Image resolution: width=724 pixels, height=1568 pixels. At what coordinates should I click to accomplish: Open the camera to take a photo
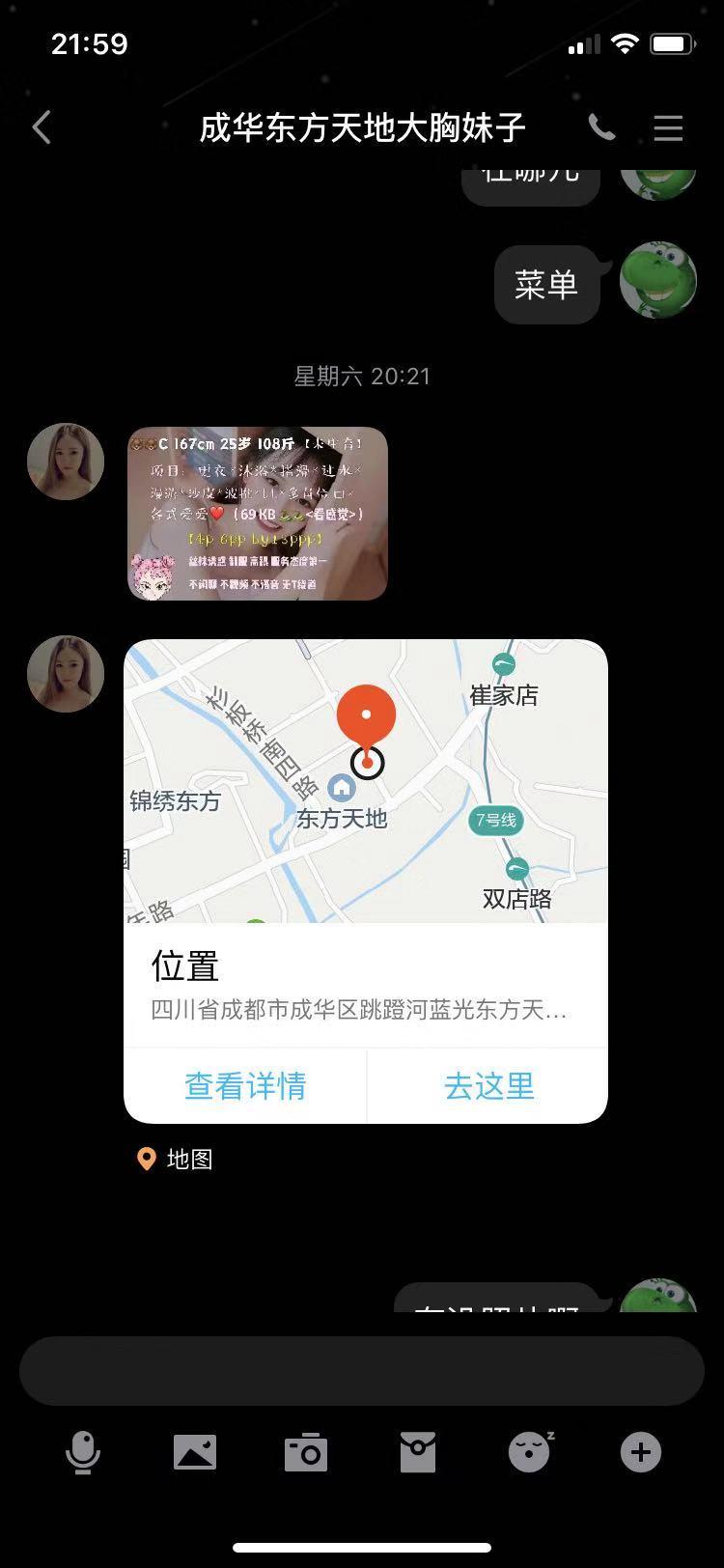click(x=306, y=1452)
